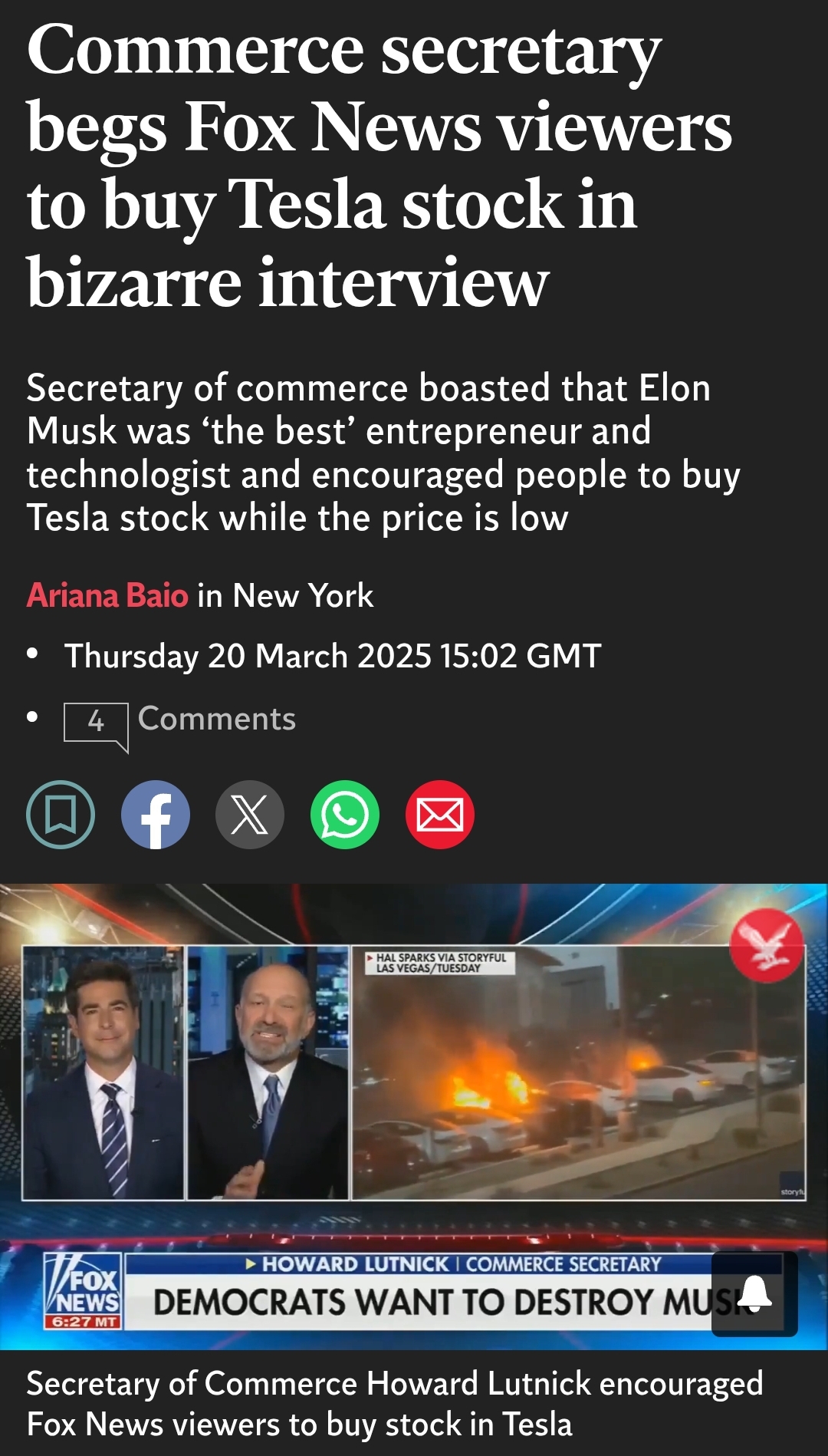View the 4 comments
This screenshot has height=1456, width=828.
[180, 721]
